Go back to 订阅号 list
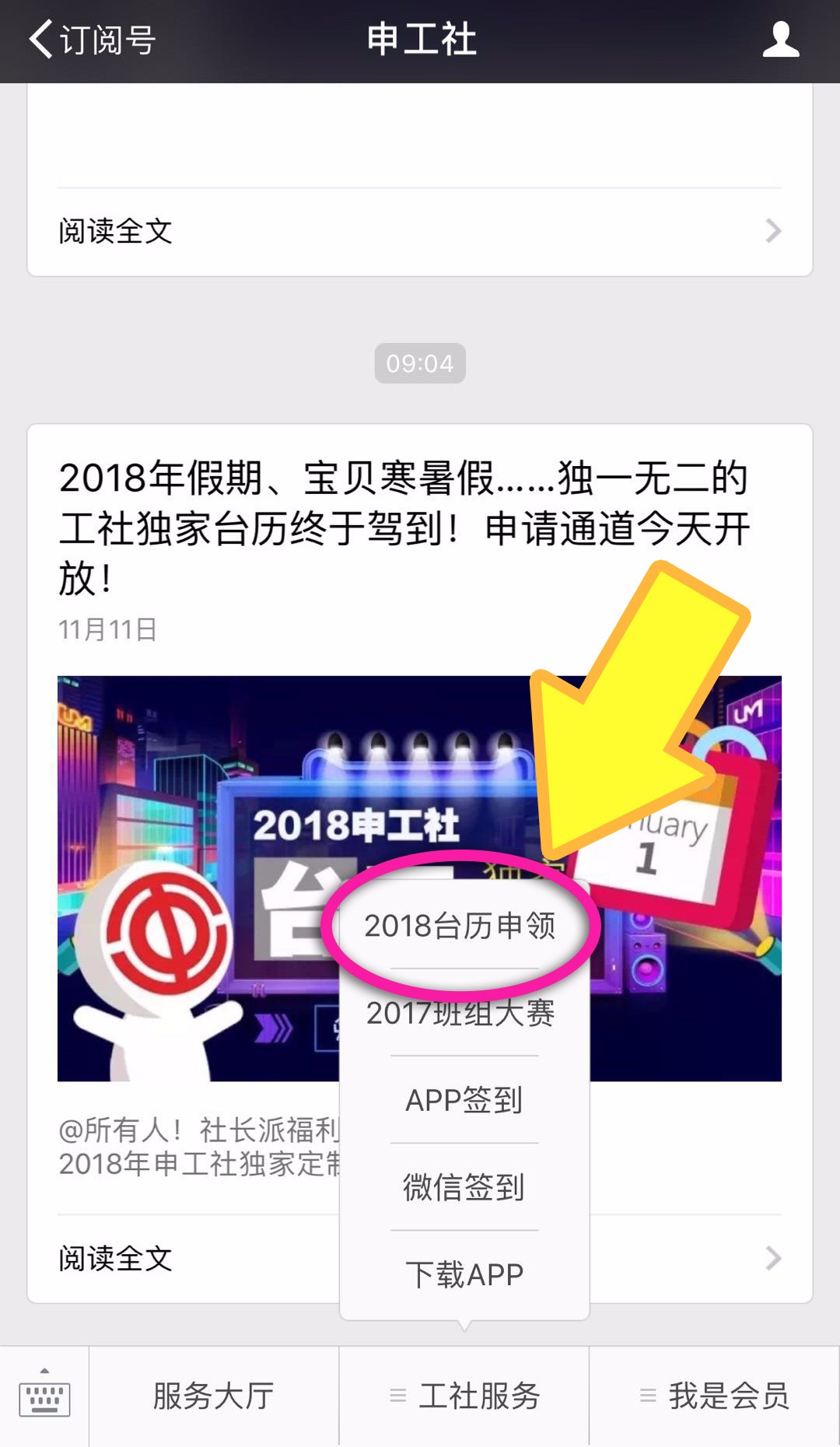The image size is (840, 1447). point(92,40)
